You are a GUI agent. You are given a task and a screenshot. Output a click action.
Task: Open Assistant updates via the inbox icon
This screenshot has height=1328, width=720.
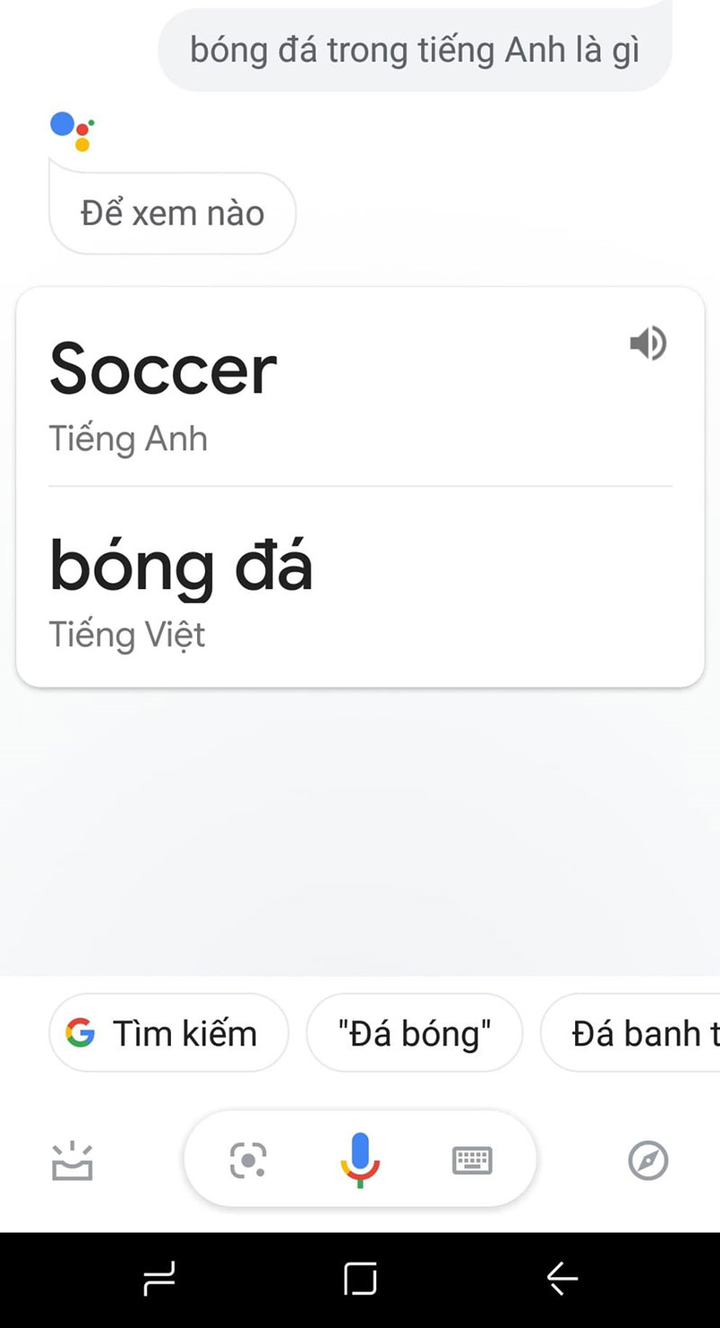point(71,1160)
